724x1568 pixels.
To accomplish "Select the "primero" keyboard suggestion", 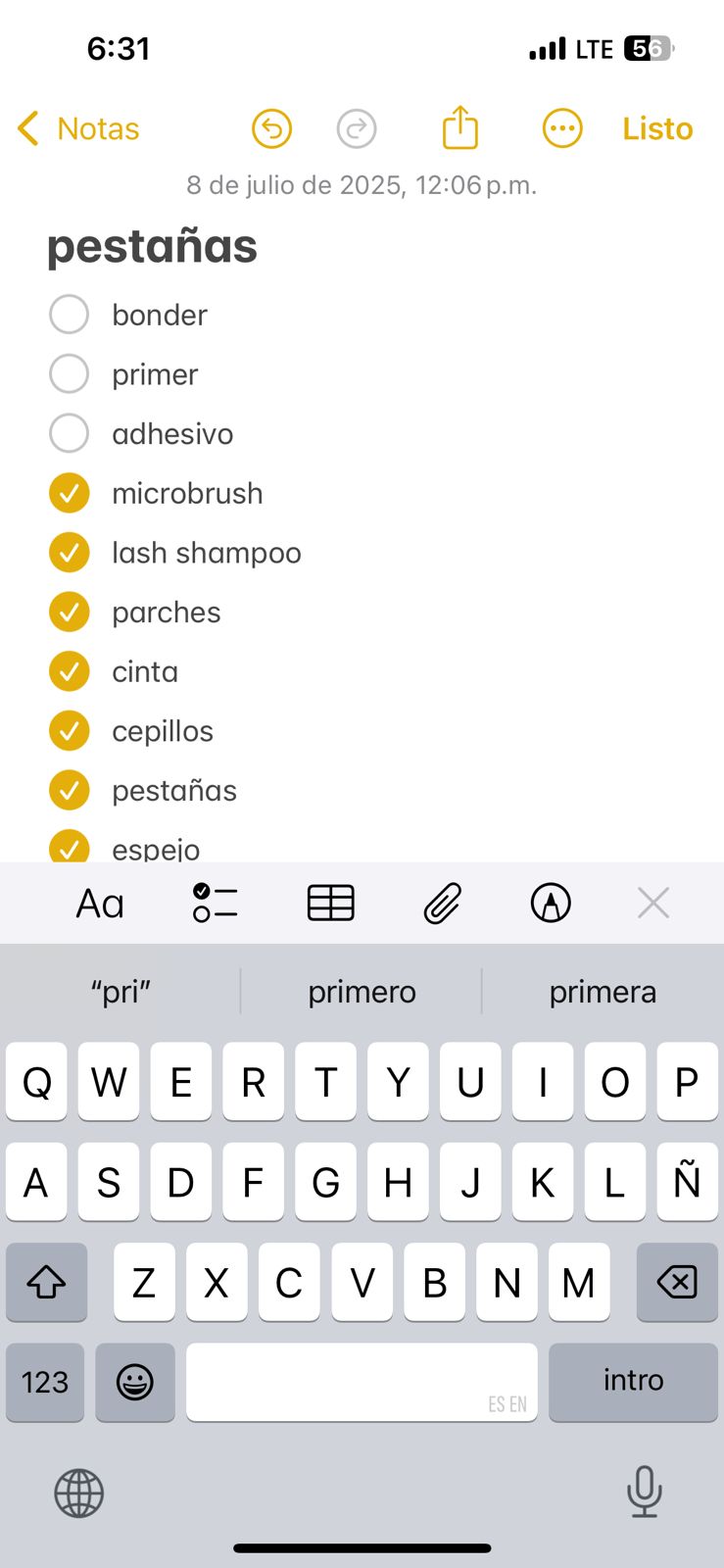I will 362,992.
